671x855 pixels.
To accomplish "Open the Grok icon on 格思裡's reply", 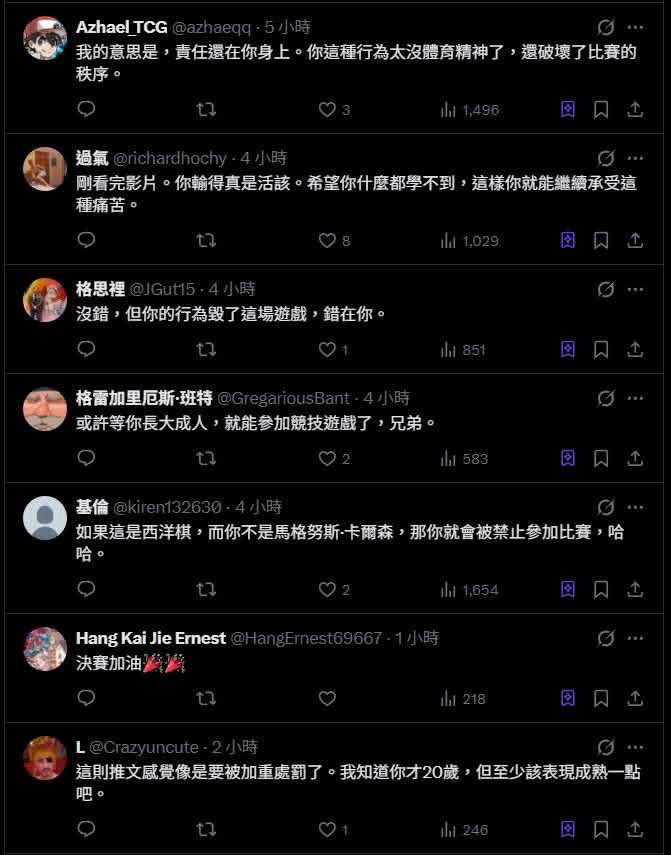I will click(x=605, y=289).
